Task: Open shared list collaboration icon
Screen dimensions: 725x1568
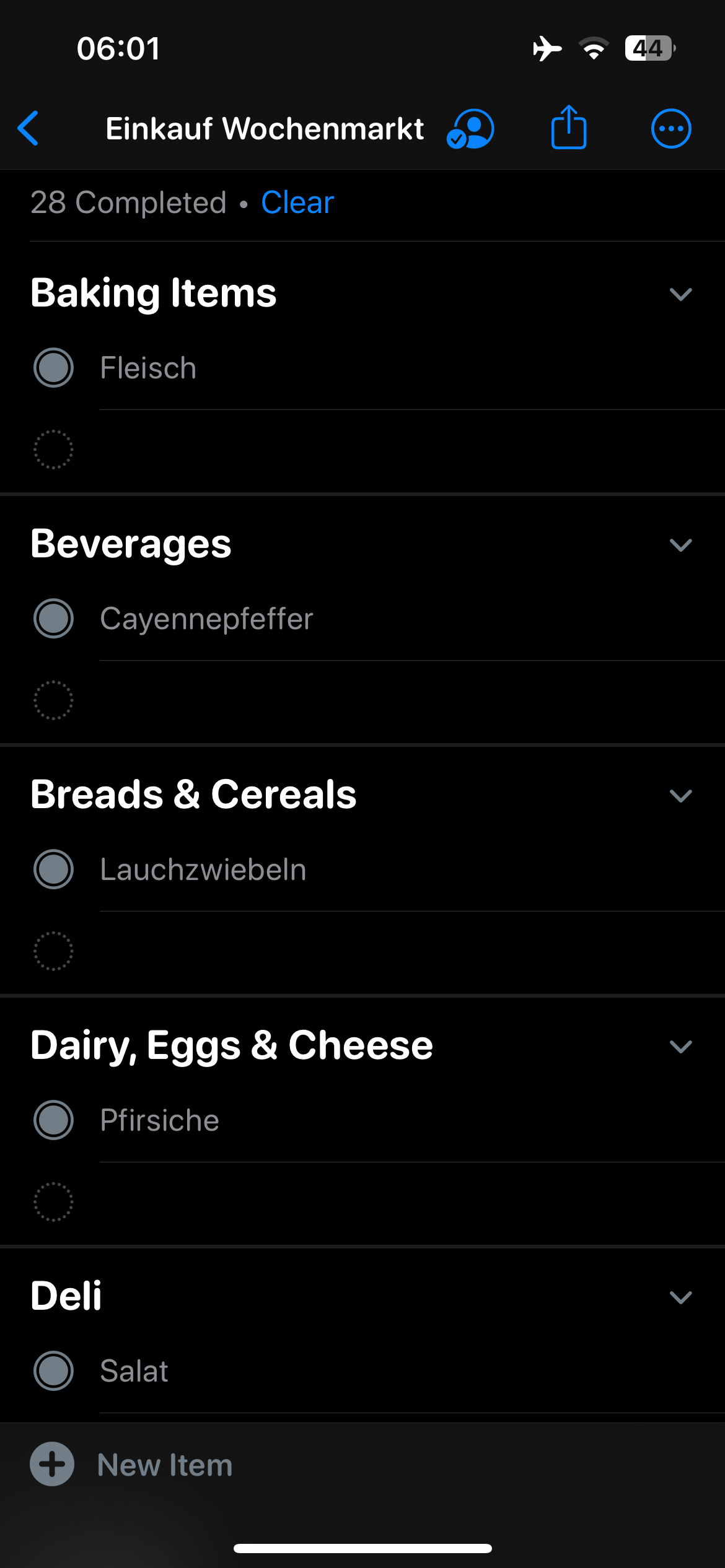Action: 470,129
